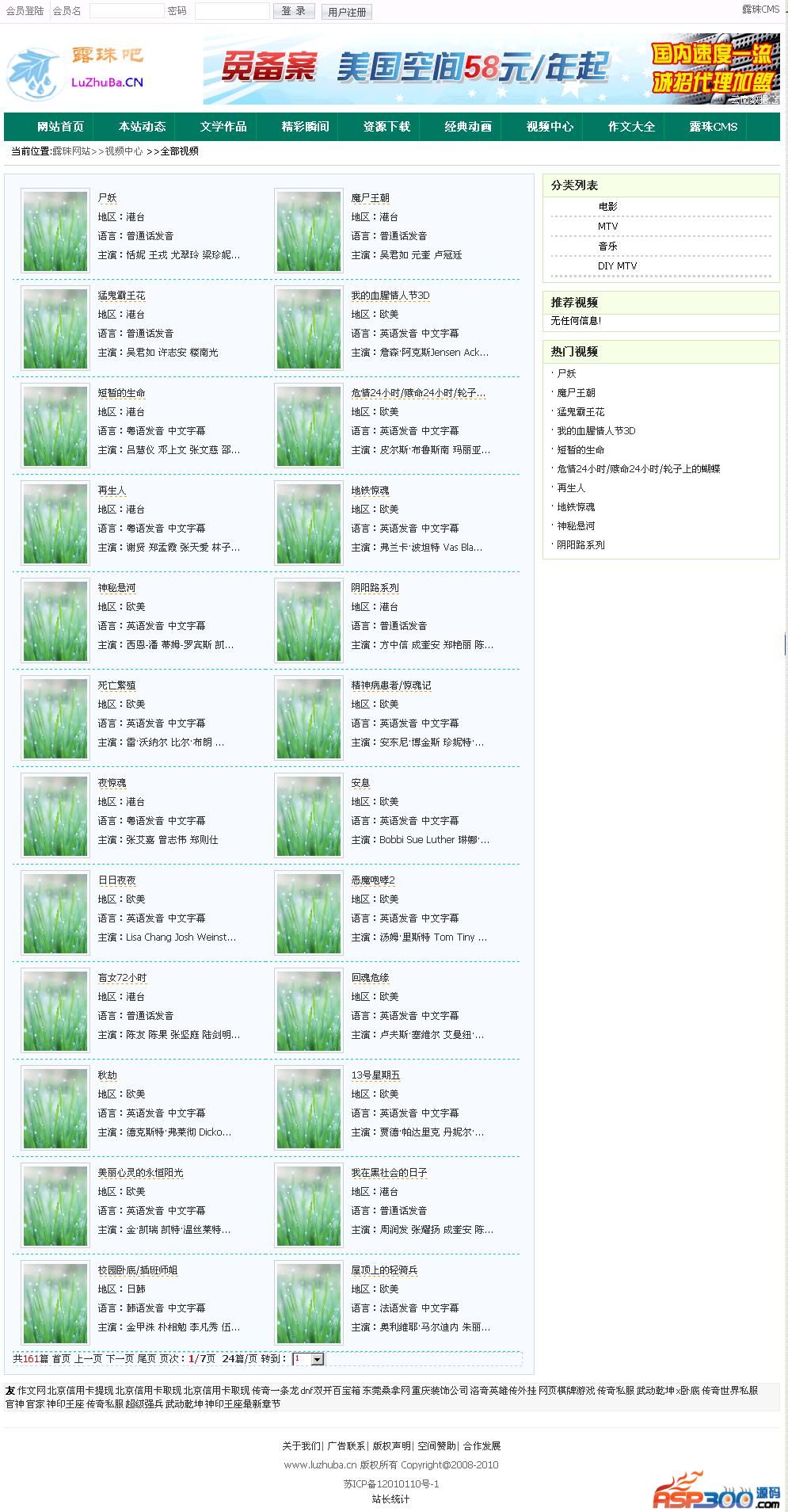
Task: Open the video titled 尸妖 in the list
Action: [x=107, y=198]
